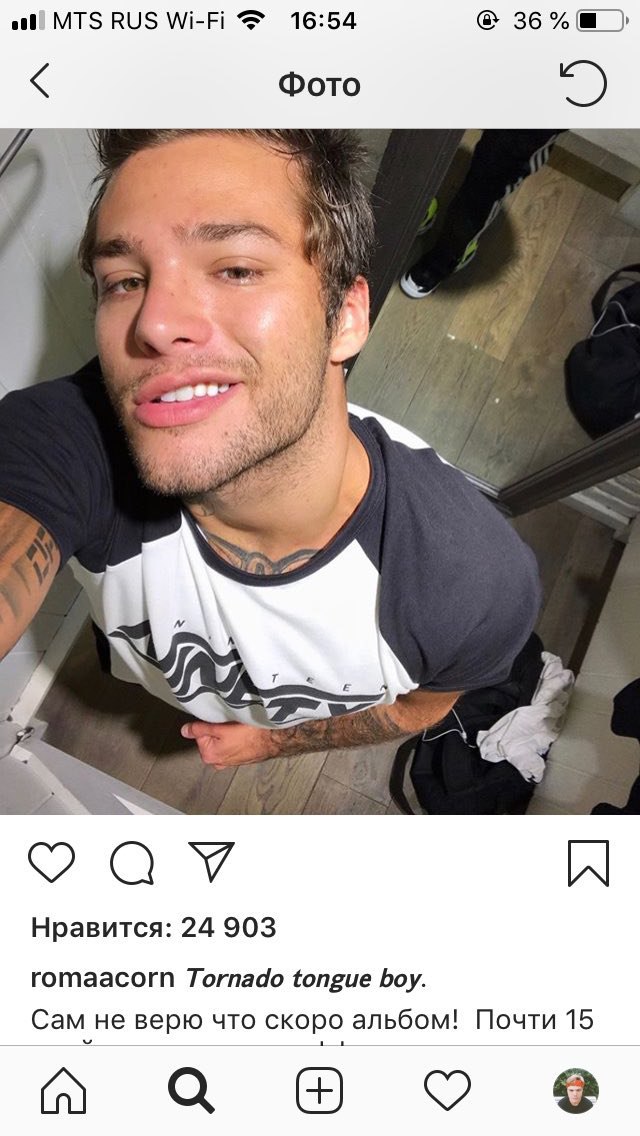Open the romaacorn profile from the caption
This screenshot has width=640, height=1136.
(102, 977)
